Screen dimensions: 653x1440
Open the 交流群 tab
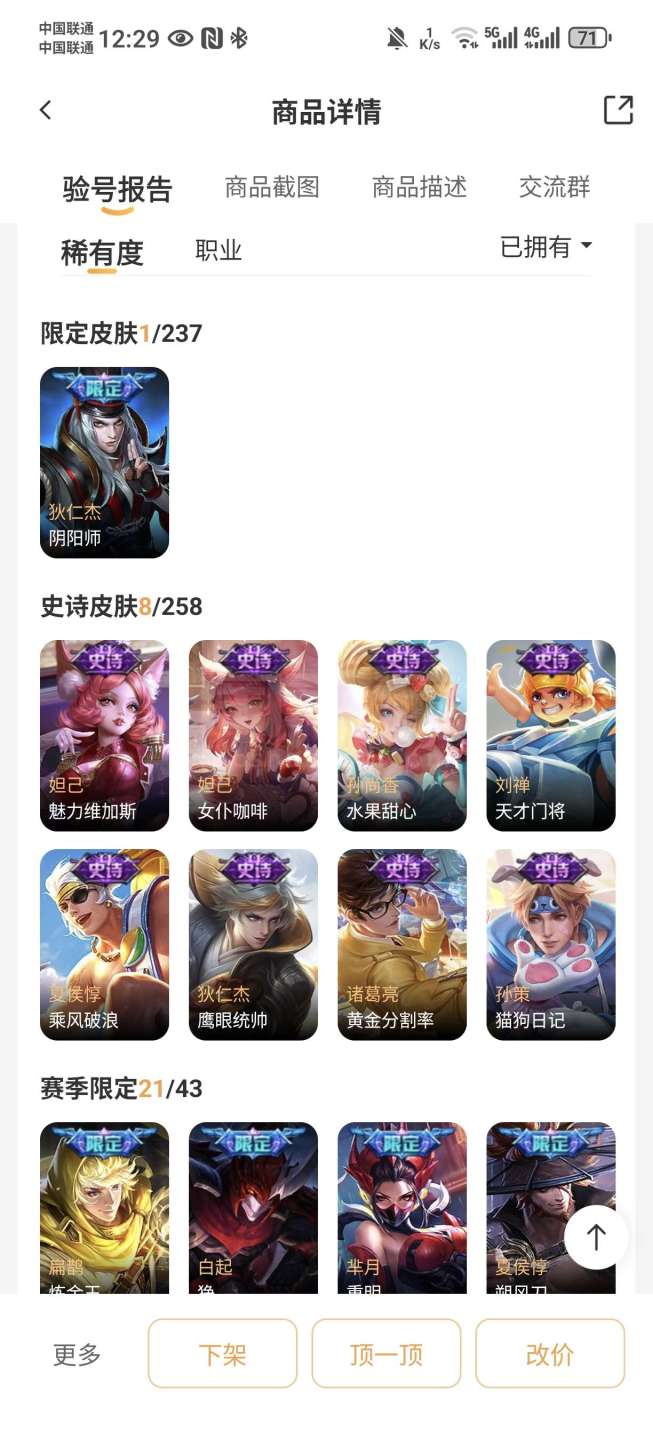coord(554,187)
